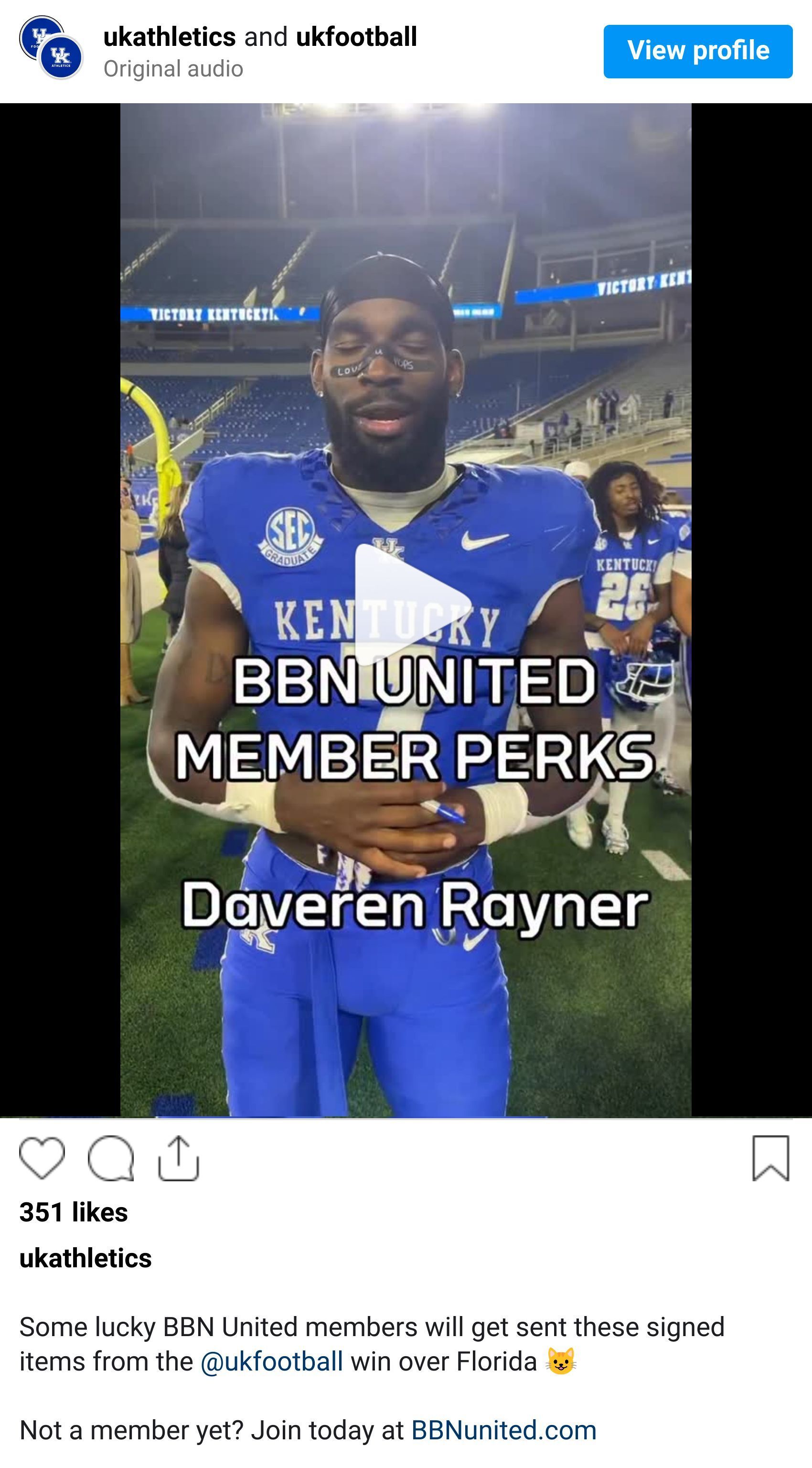Tap the Original audio label
Viewport: 812px width, 1468px height.
click(173, 69)
